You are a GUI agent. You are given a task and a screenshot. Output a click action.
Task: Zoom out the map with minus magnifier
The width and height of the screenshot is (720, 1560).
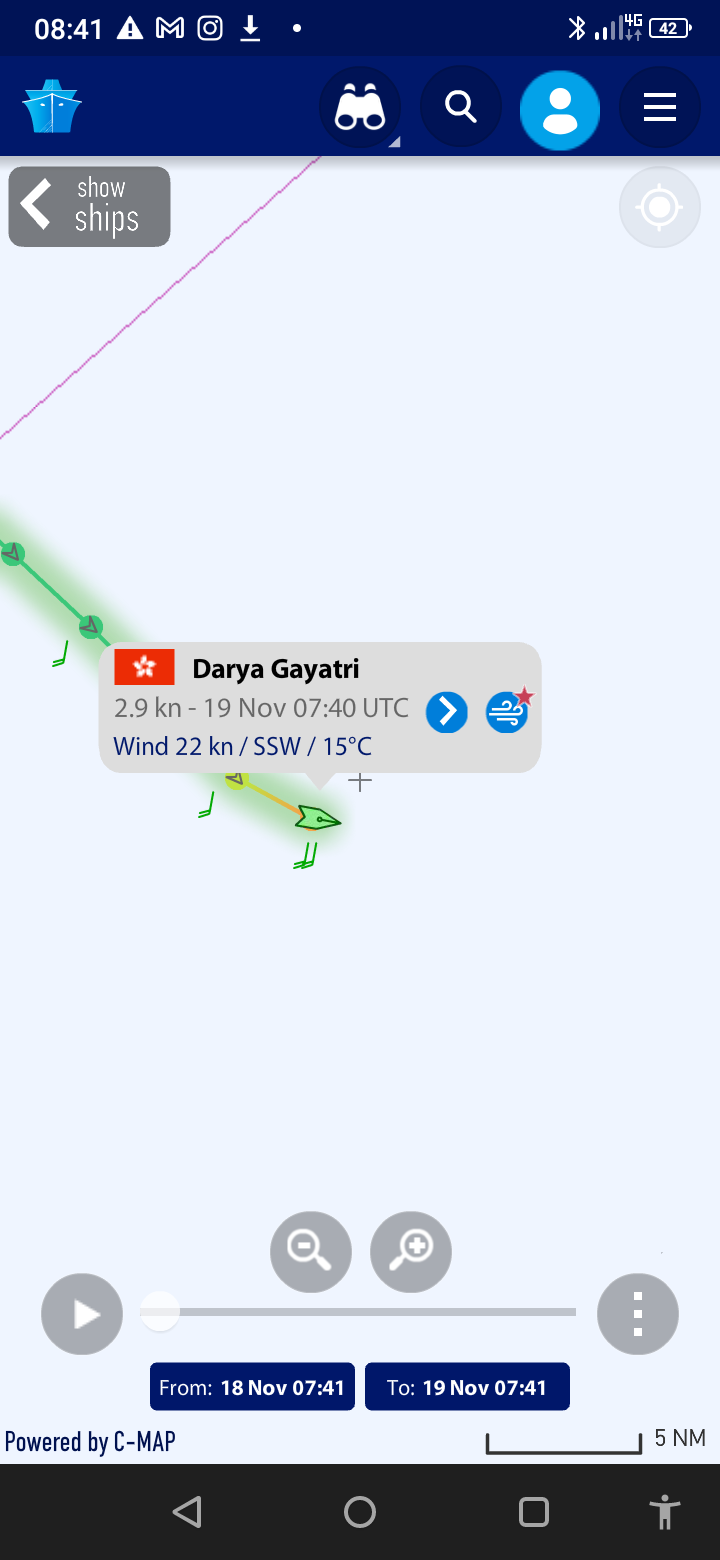click(311, 1252)
